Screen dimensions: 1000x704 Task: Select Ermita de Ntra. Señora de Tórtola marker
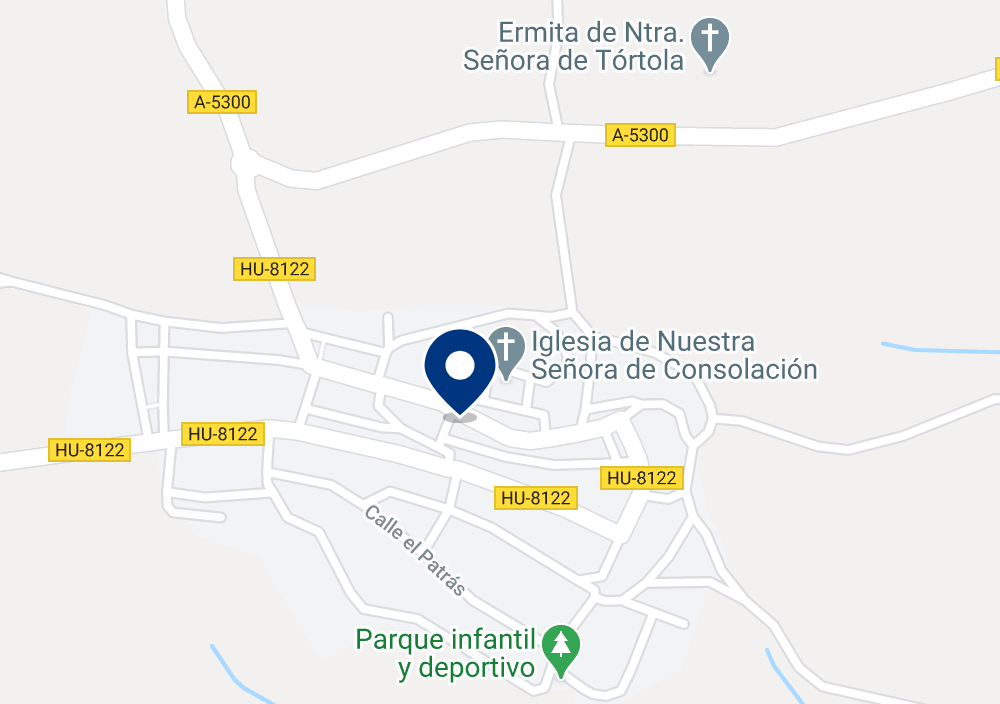tap(710, 42)
